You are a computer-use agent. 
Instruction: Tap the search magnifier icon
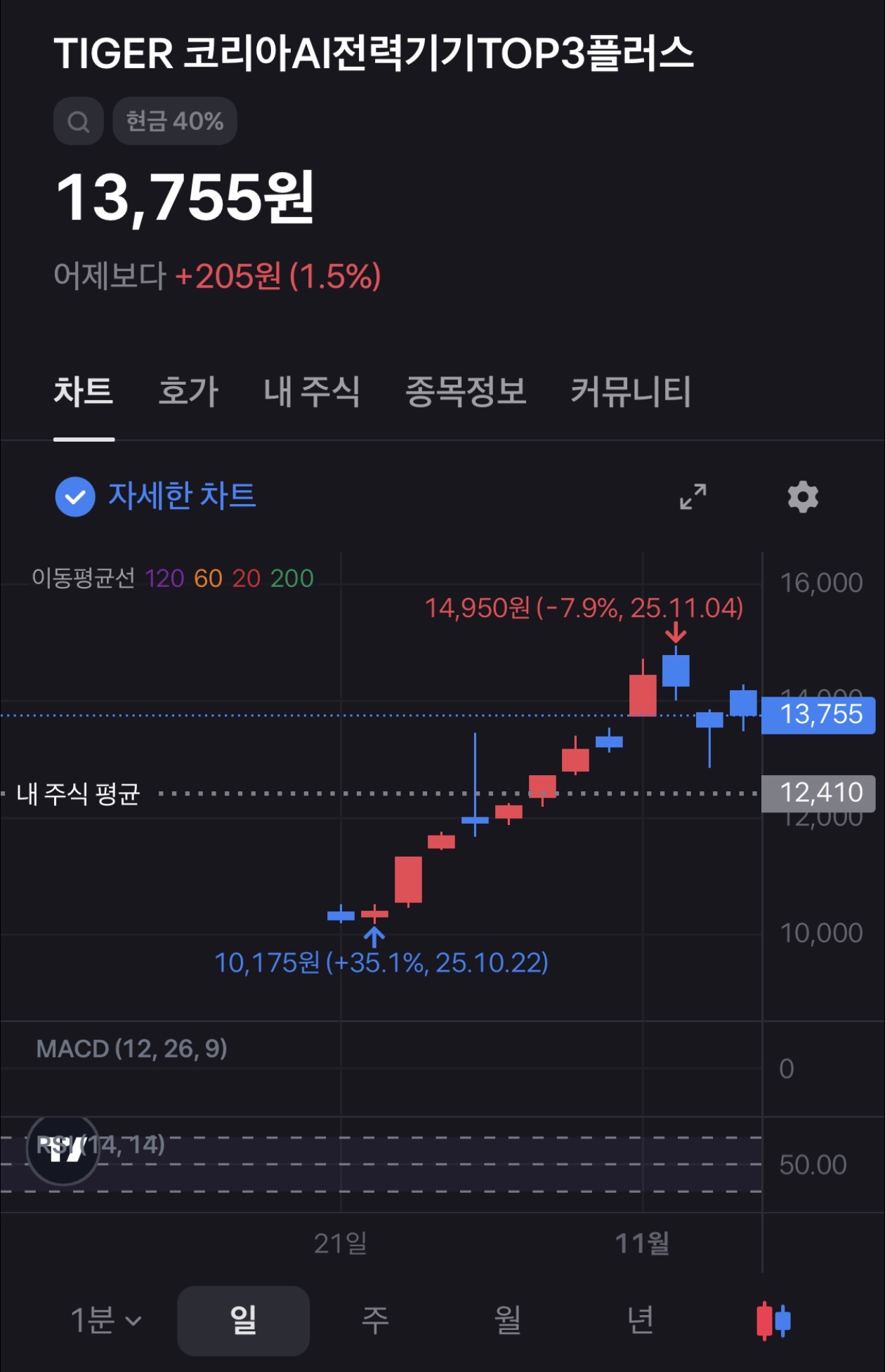[x=79, y=121]
